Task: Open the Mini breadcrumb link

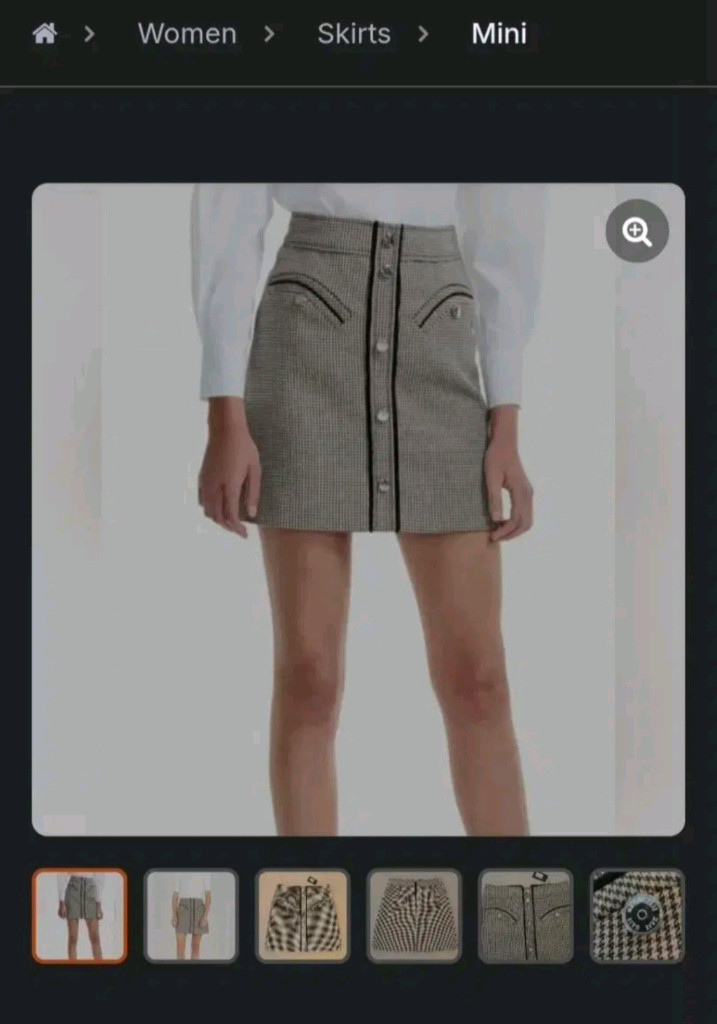Action: [499, 34]
